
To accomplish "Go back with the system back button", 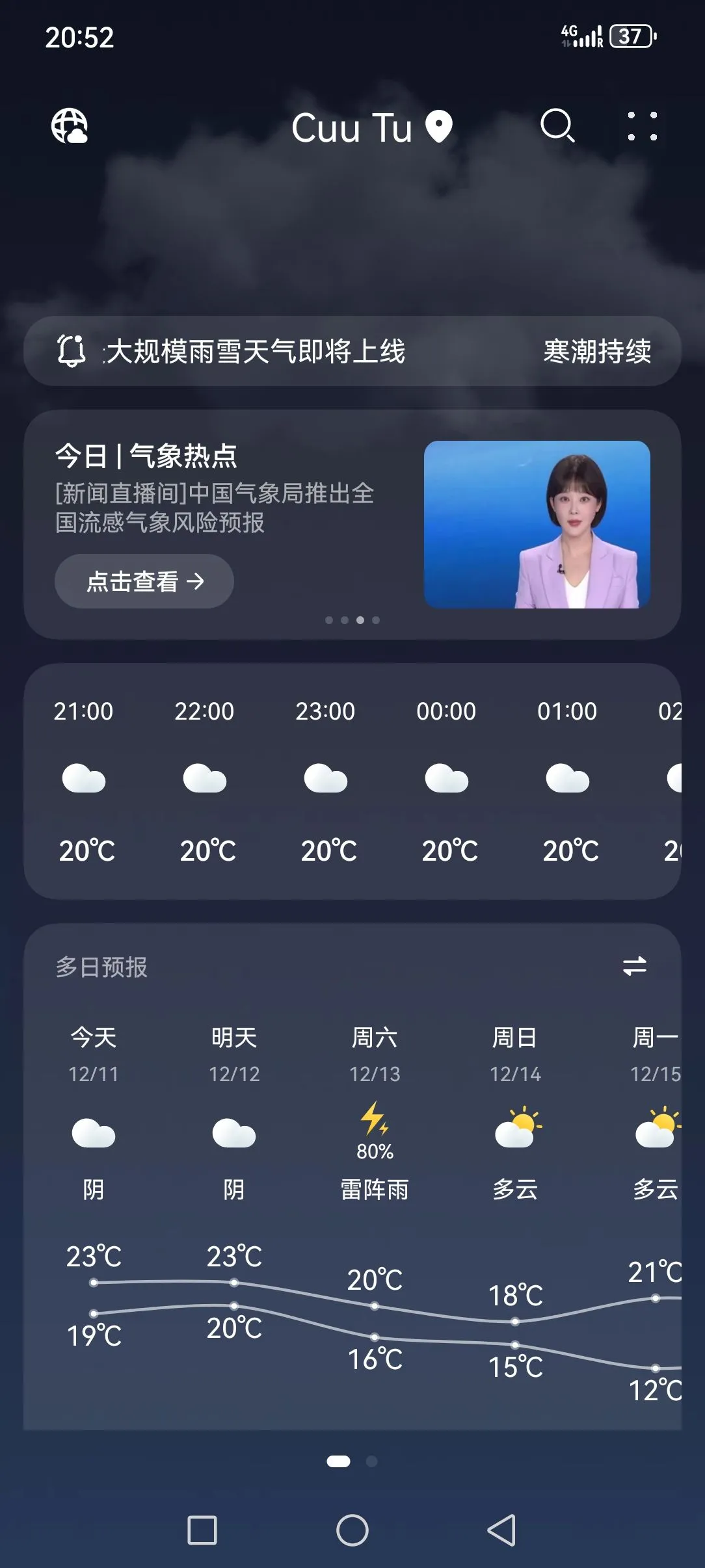I will coord(501,1530).
